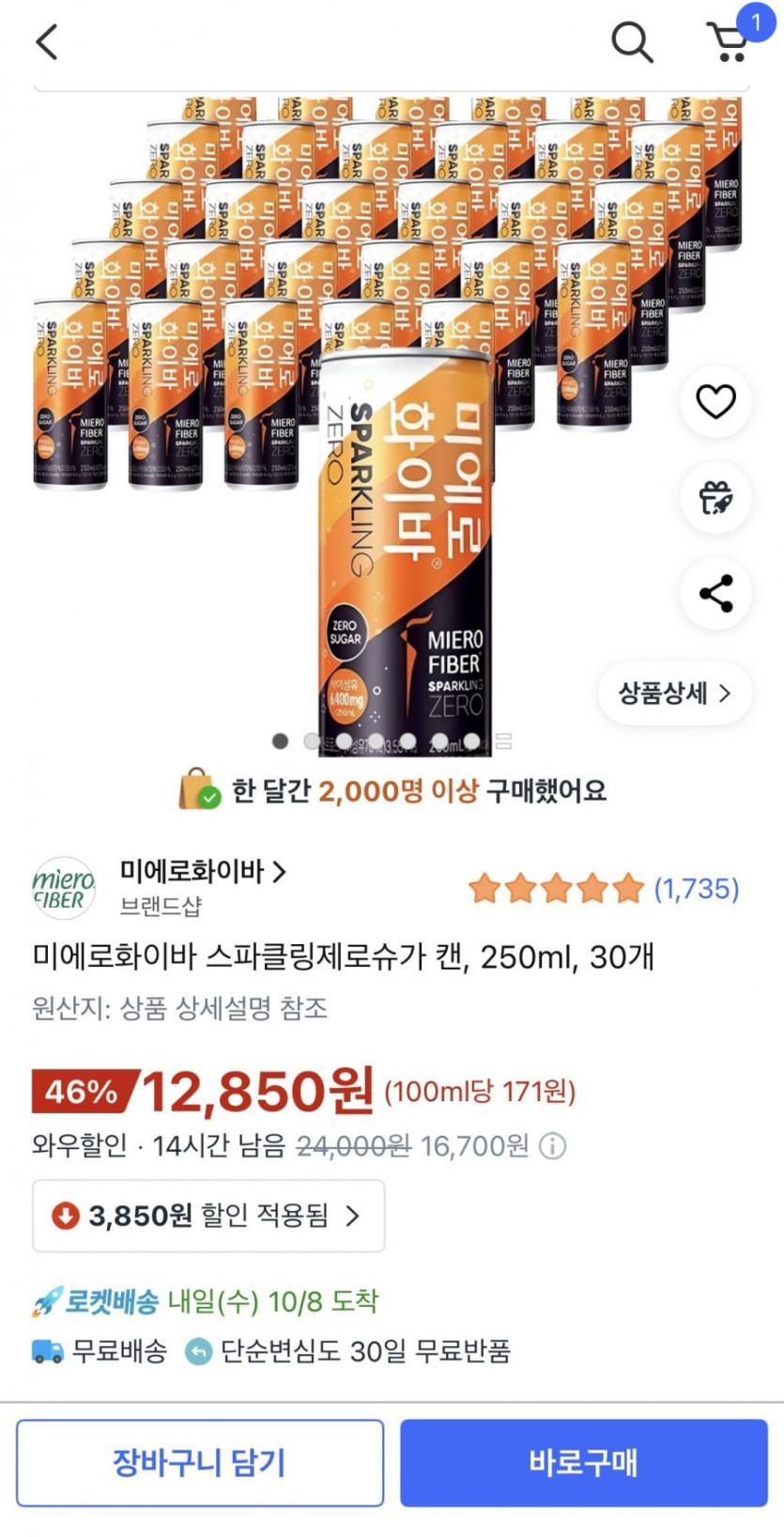View price info icon next to 16,700원
This screenshot has height=1537, width=784.
point(553,1146)
